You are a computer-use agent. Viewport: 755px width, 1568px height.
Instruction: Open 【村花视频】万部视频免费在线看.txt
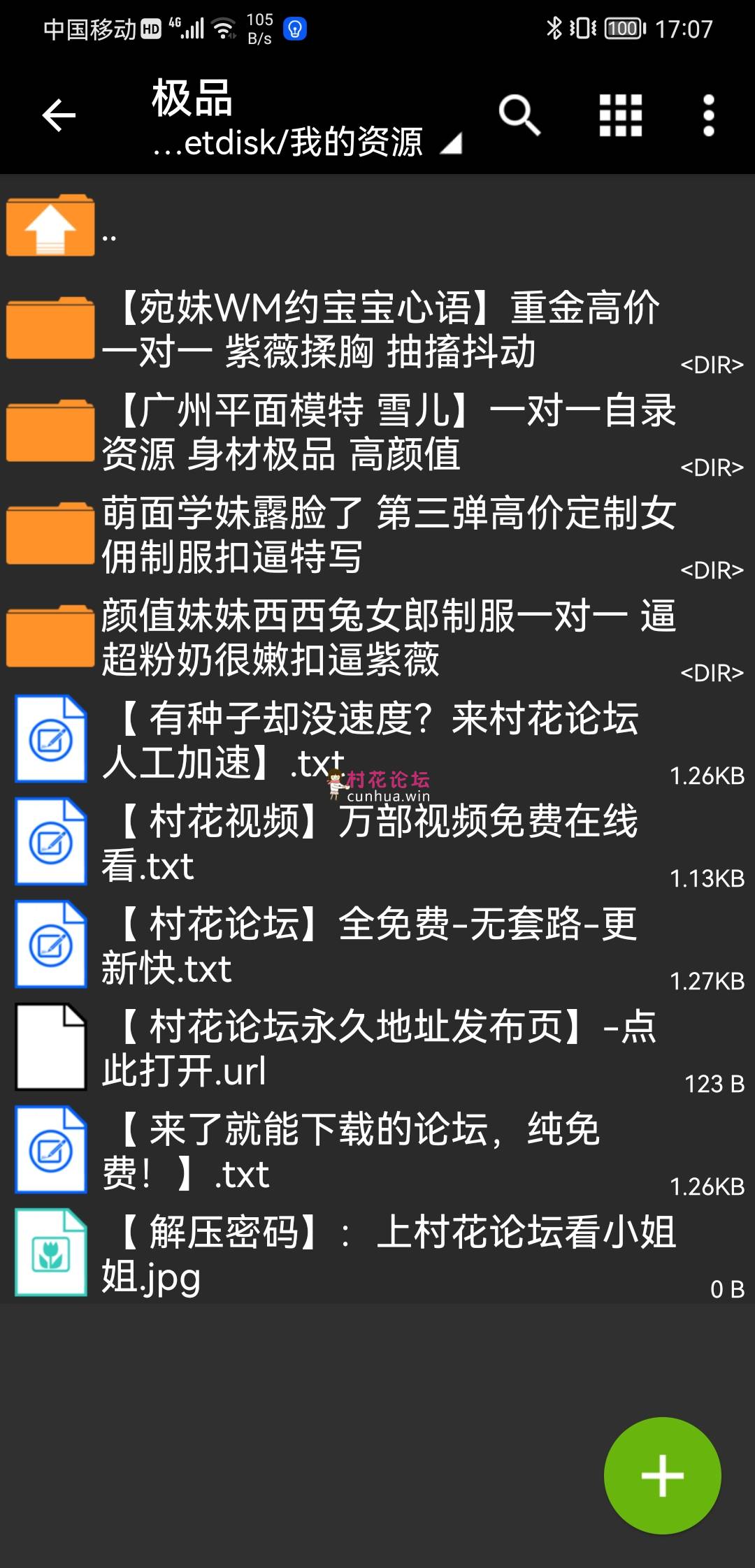coord(377,843)
